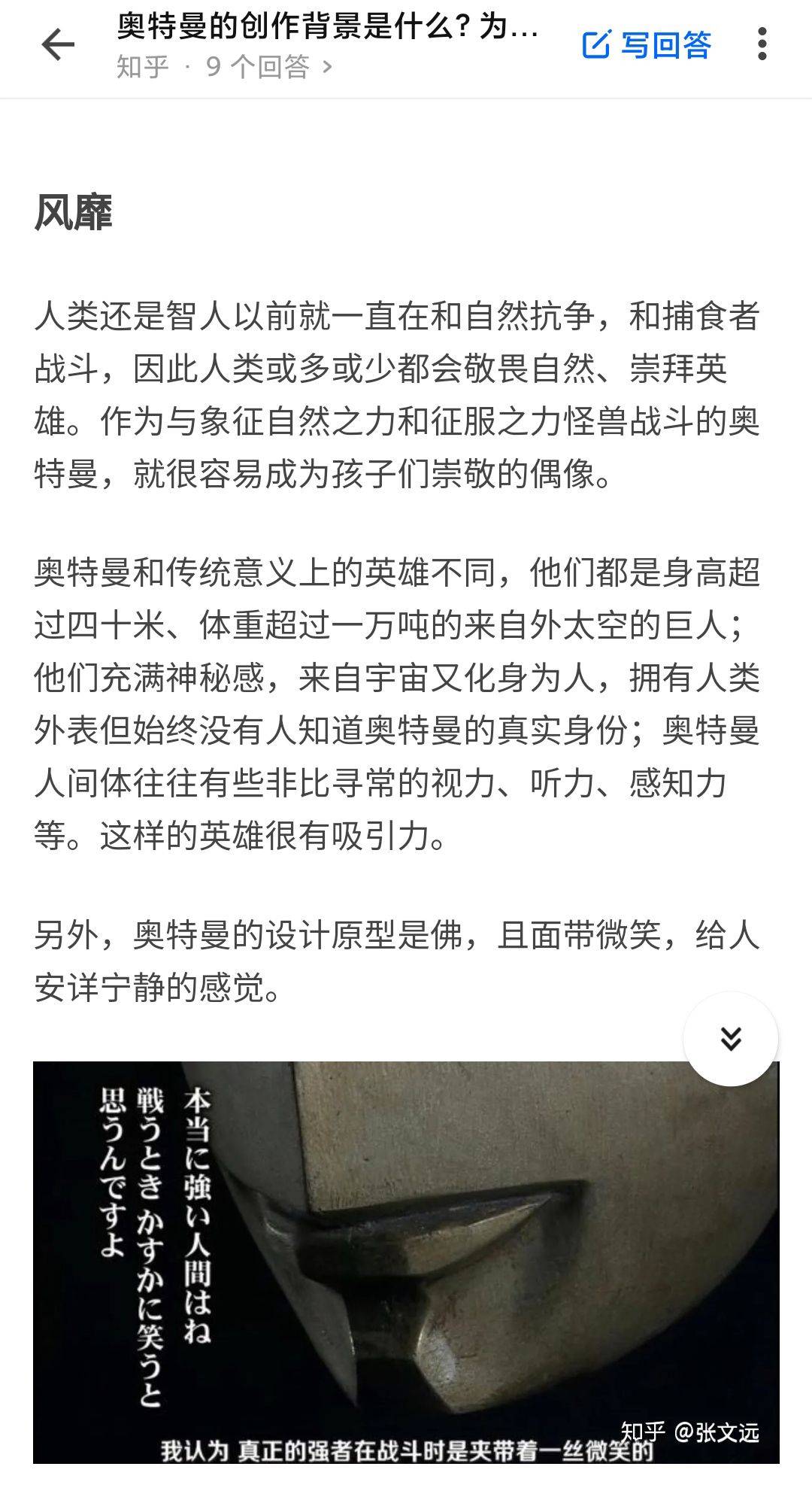Open the three-dot overflow menu

tap(762, 45)
